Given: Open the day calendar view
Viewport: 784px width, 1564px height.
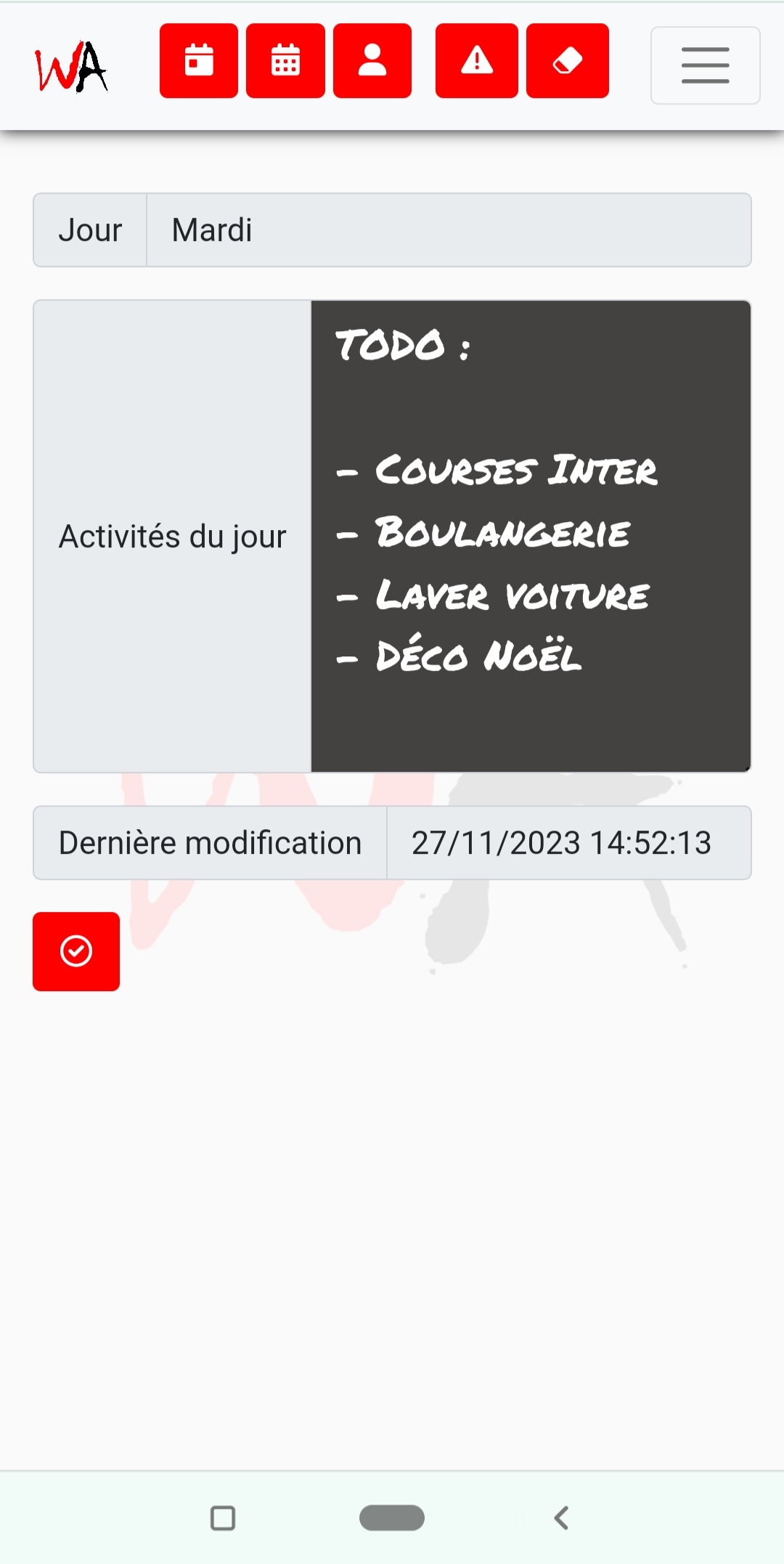Looking at the screenshot, I should (x=199, y=61).
